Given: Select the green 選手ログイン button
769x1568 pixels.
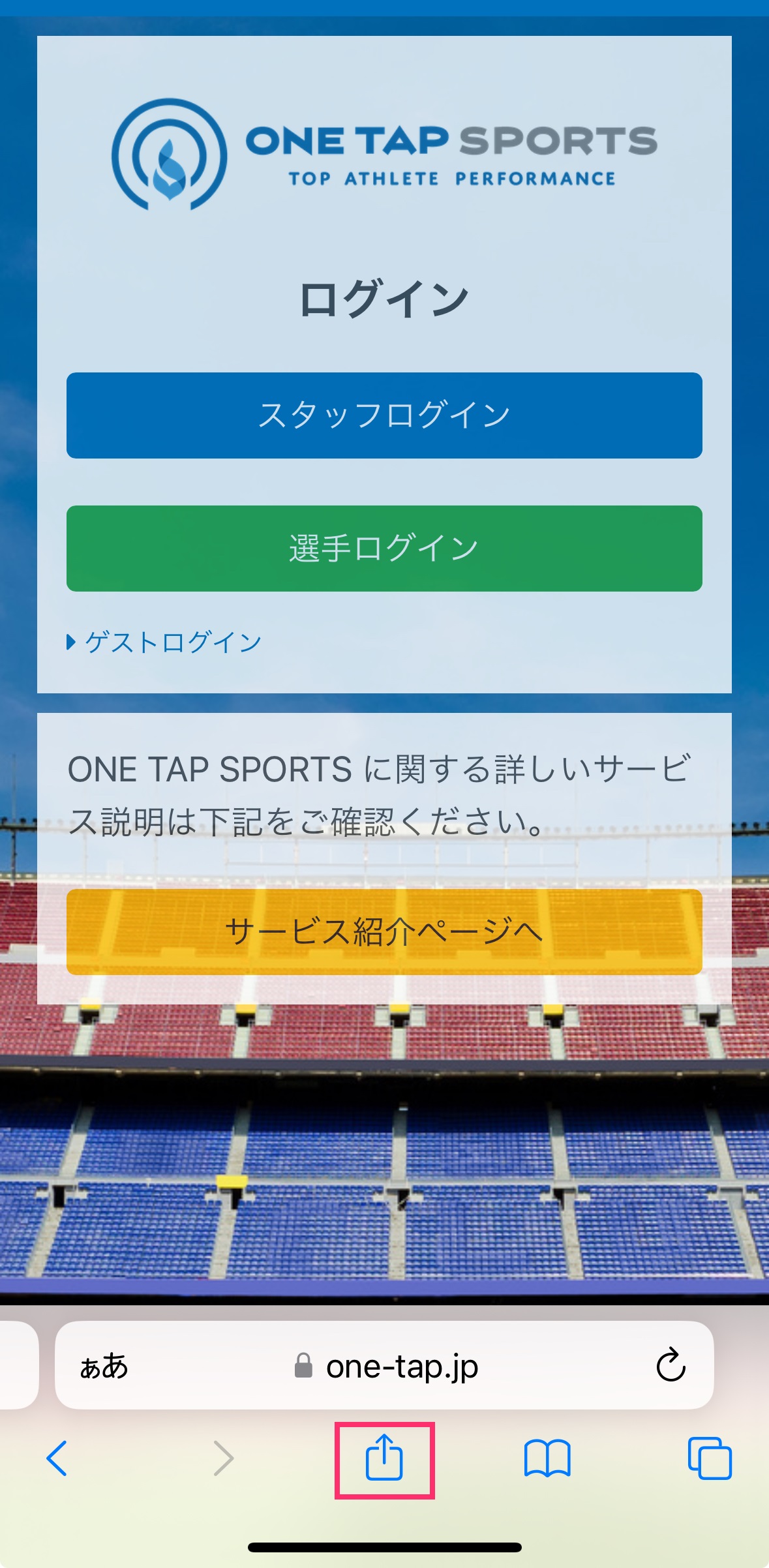Looking at the screenshot, I should (384, 549).
